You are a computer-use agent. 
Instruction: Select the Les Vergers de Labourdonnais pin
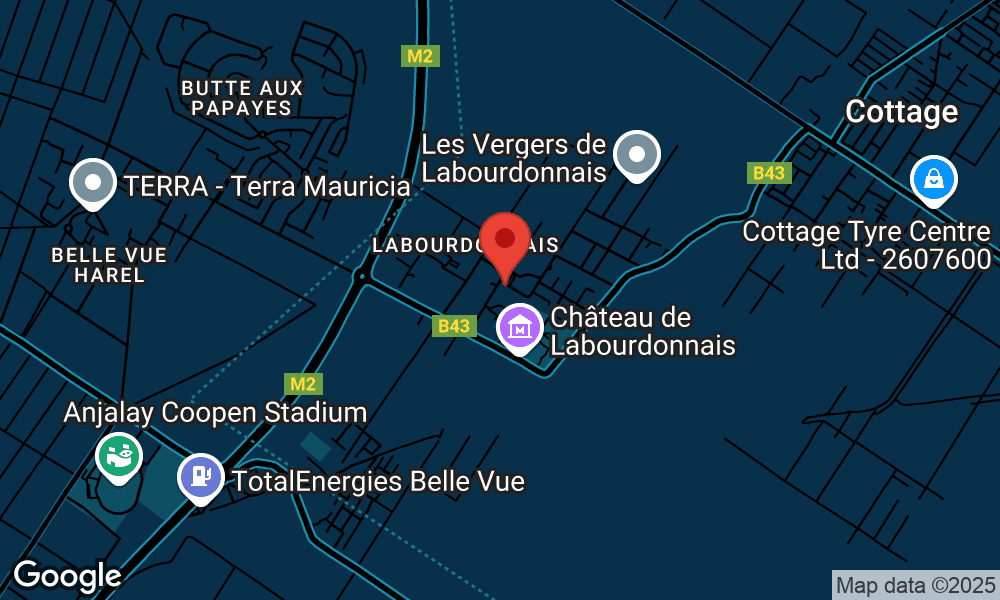pos(637,155)
